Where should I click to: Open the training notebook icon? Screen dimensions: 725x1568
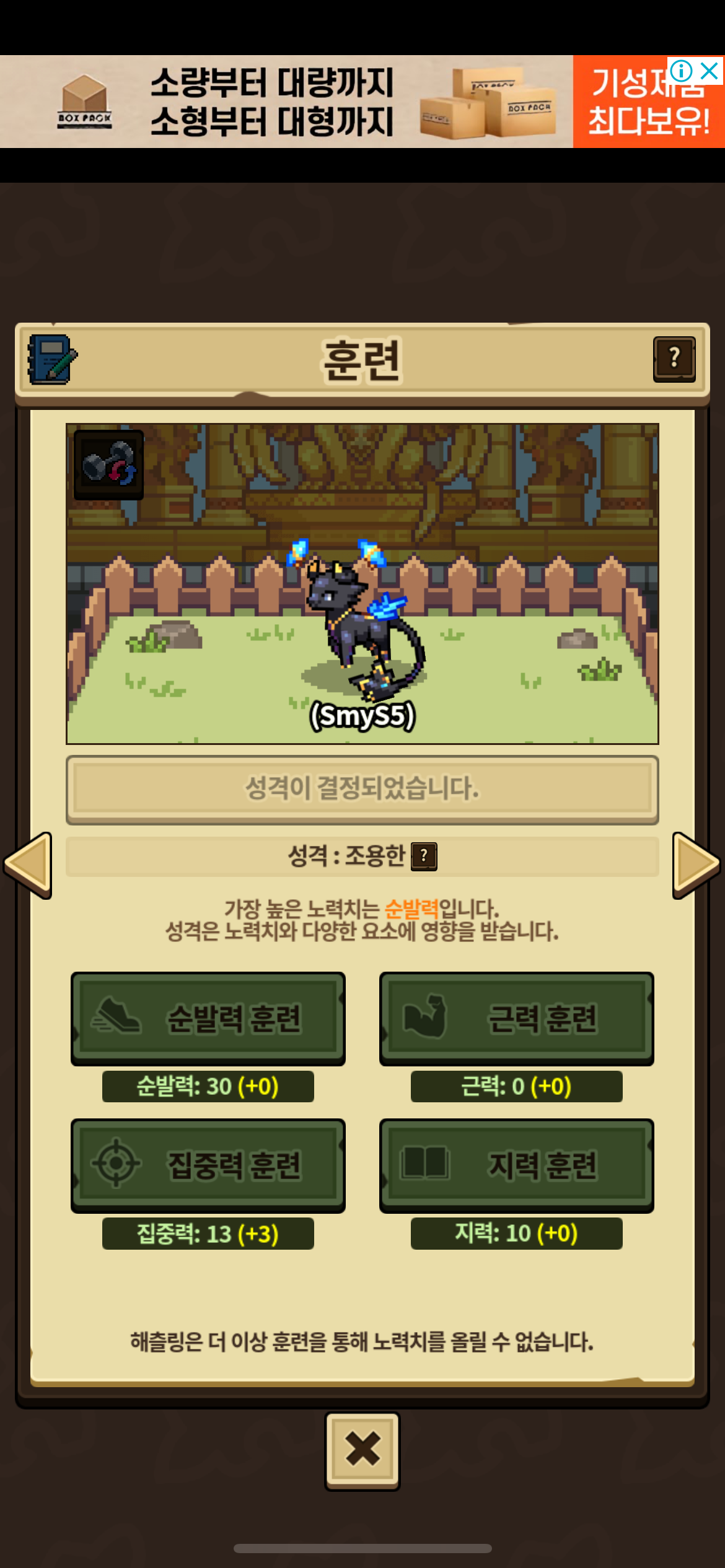(x=52, y=359)
